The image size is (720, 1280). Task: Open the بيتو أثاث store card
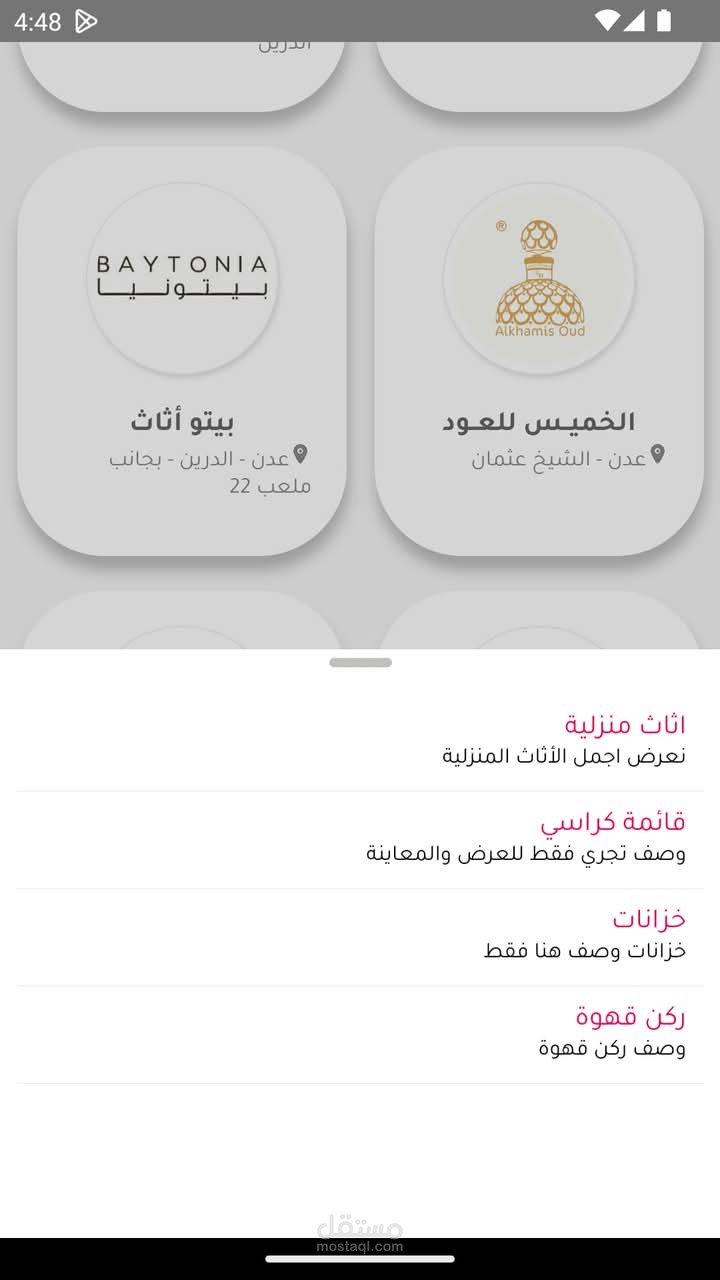coord(182,350)
